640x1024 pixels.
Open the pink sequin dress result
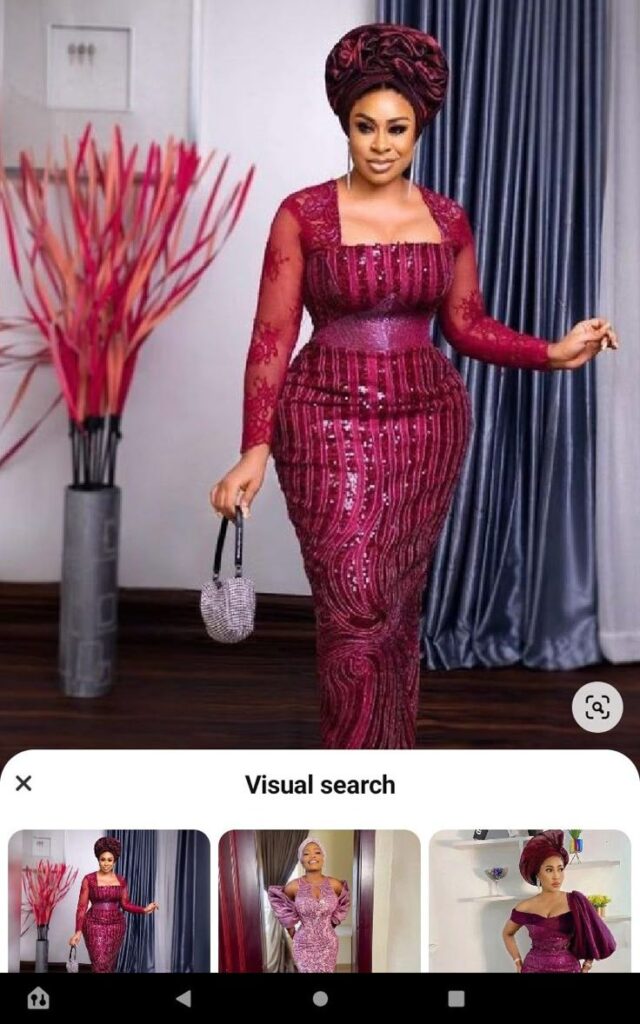pos(319,900)
